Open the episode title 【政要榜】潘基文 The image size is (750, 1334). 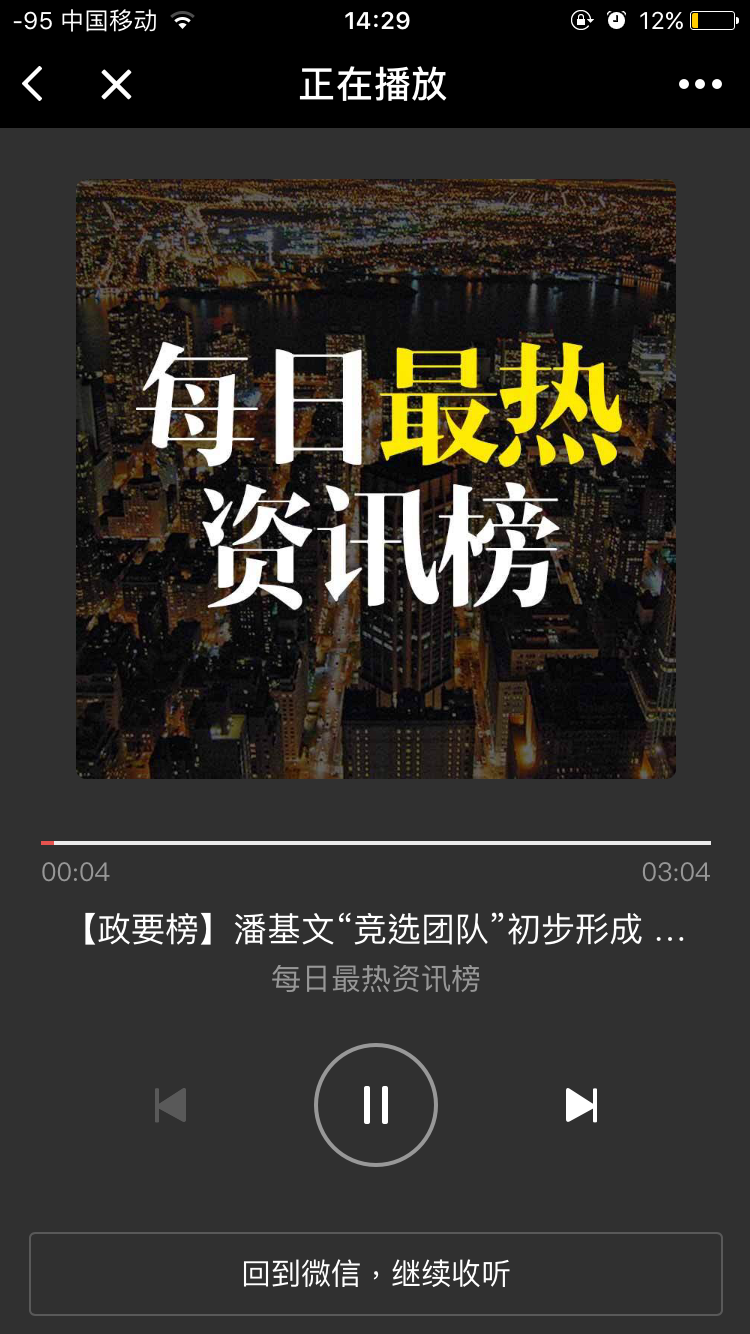(375, 930)
